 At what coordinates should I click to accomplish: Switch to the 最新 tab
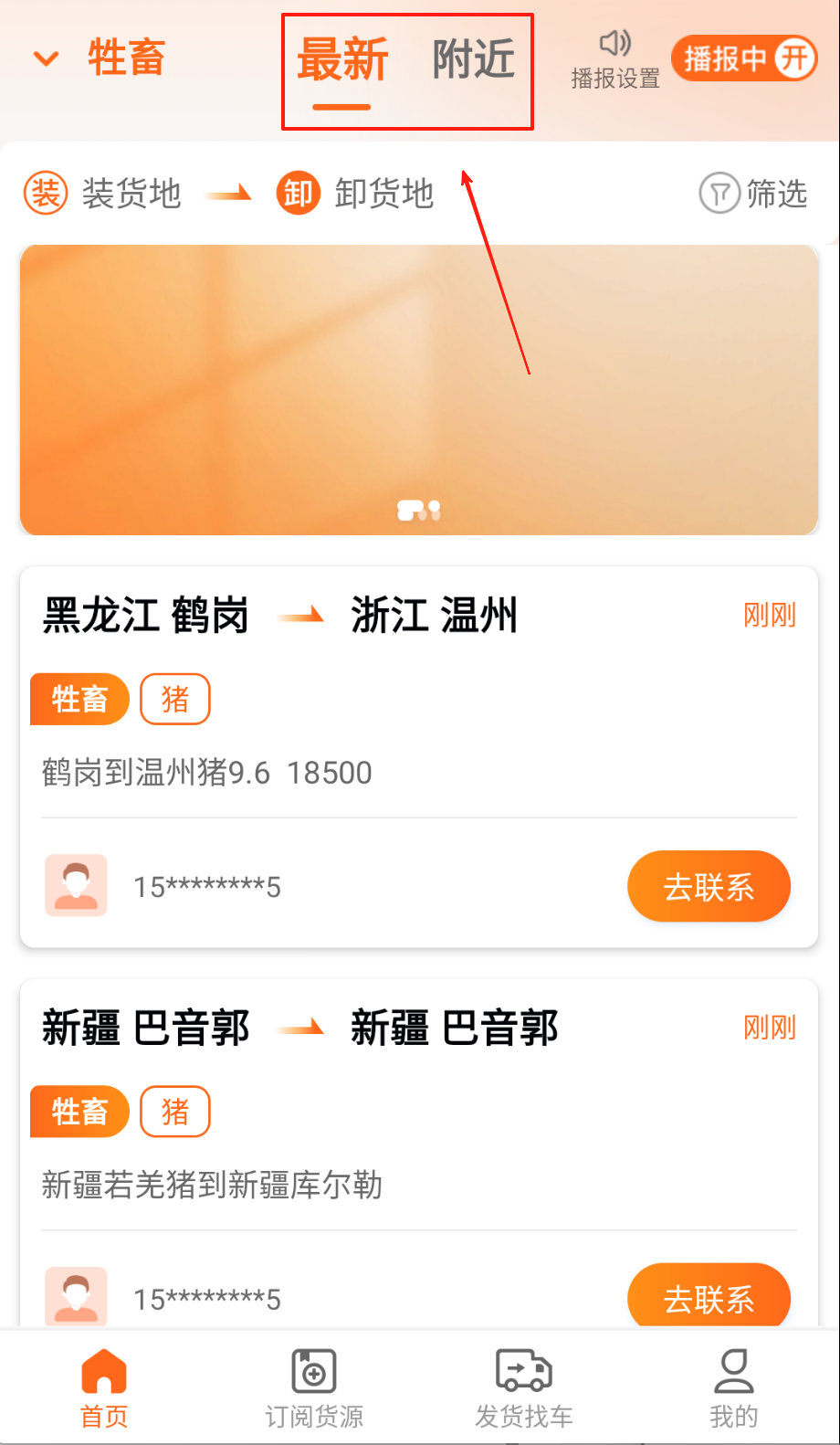tap(342, 60)
